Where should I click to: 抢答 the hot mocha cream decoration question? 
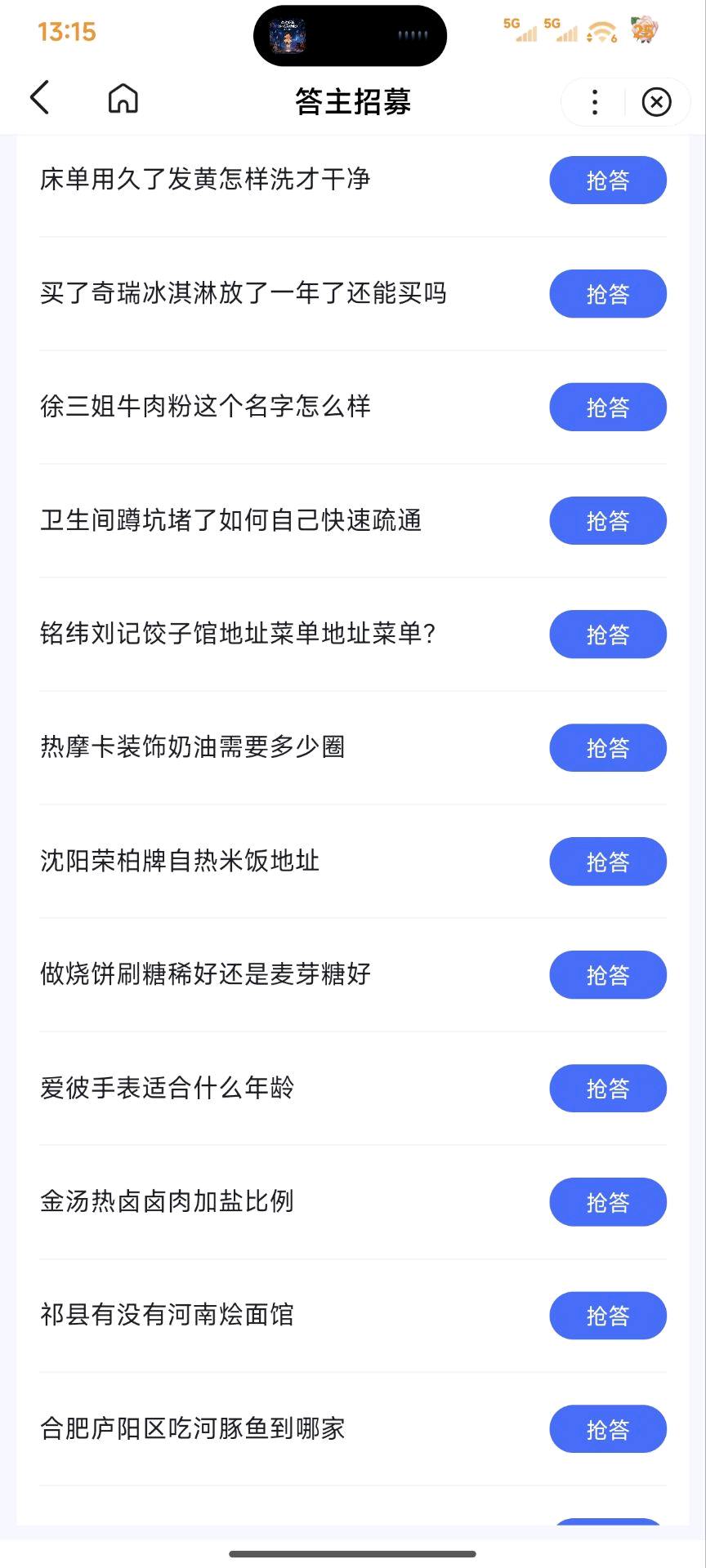[x=608, y=747]
